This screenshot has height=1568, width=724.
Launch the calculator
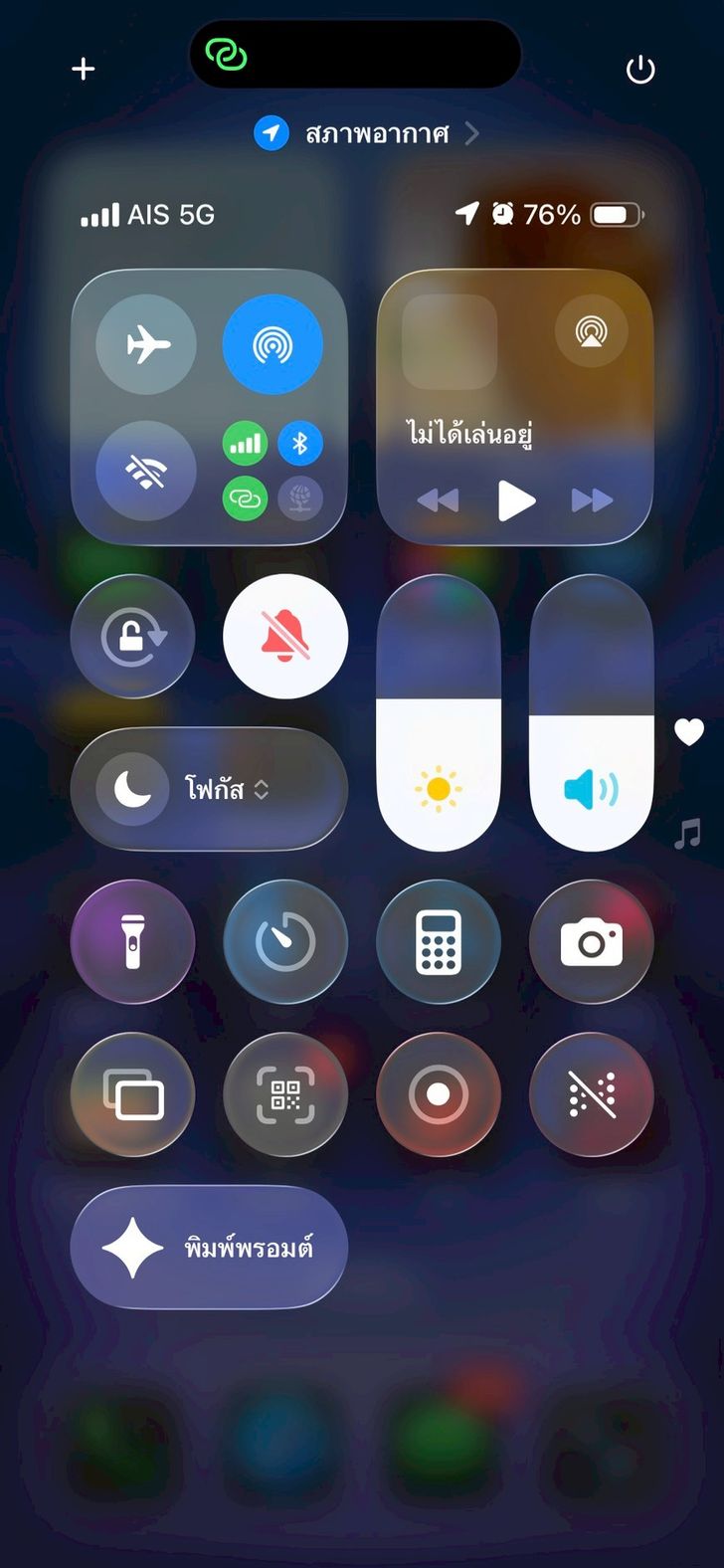(x=439, y=941)
